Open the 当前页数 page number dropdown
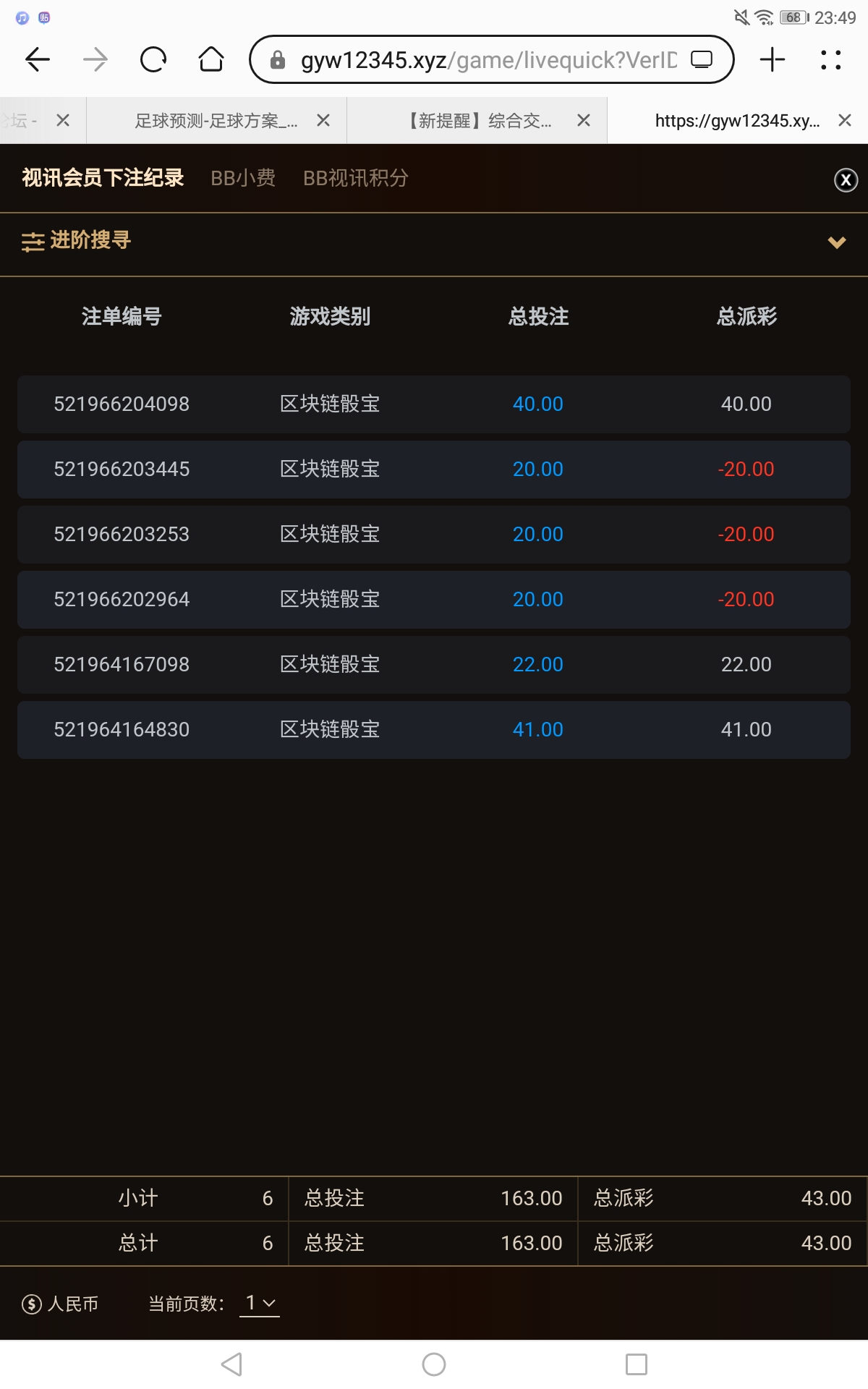The height and width of the screenshot is (1389, 868). pyautogui.click(x=258, y=1304)
